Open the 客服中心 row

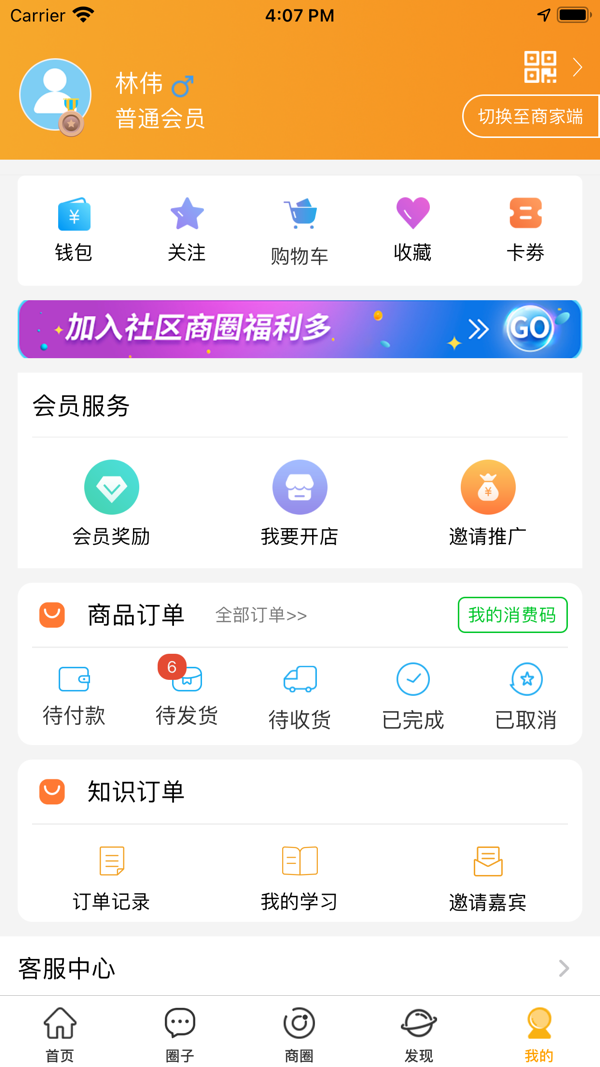[x=300, y=968]
